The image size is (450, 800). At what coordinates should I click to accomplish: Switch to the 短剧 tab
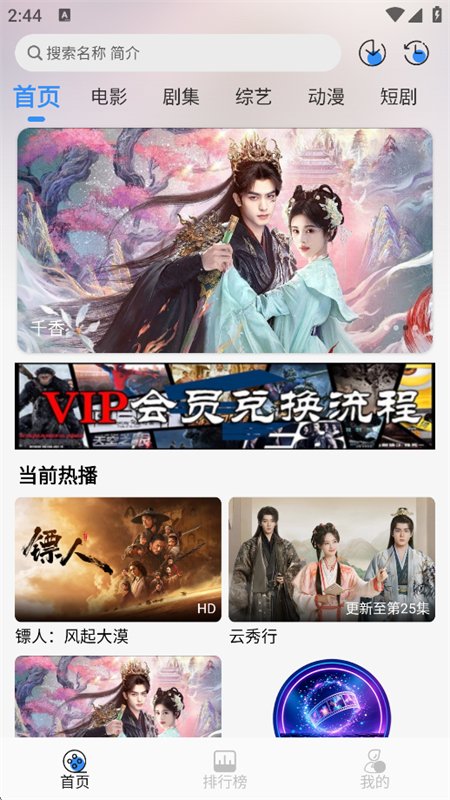click(398, 96)
